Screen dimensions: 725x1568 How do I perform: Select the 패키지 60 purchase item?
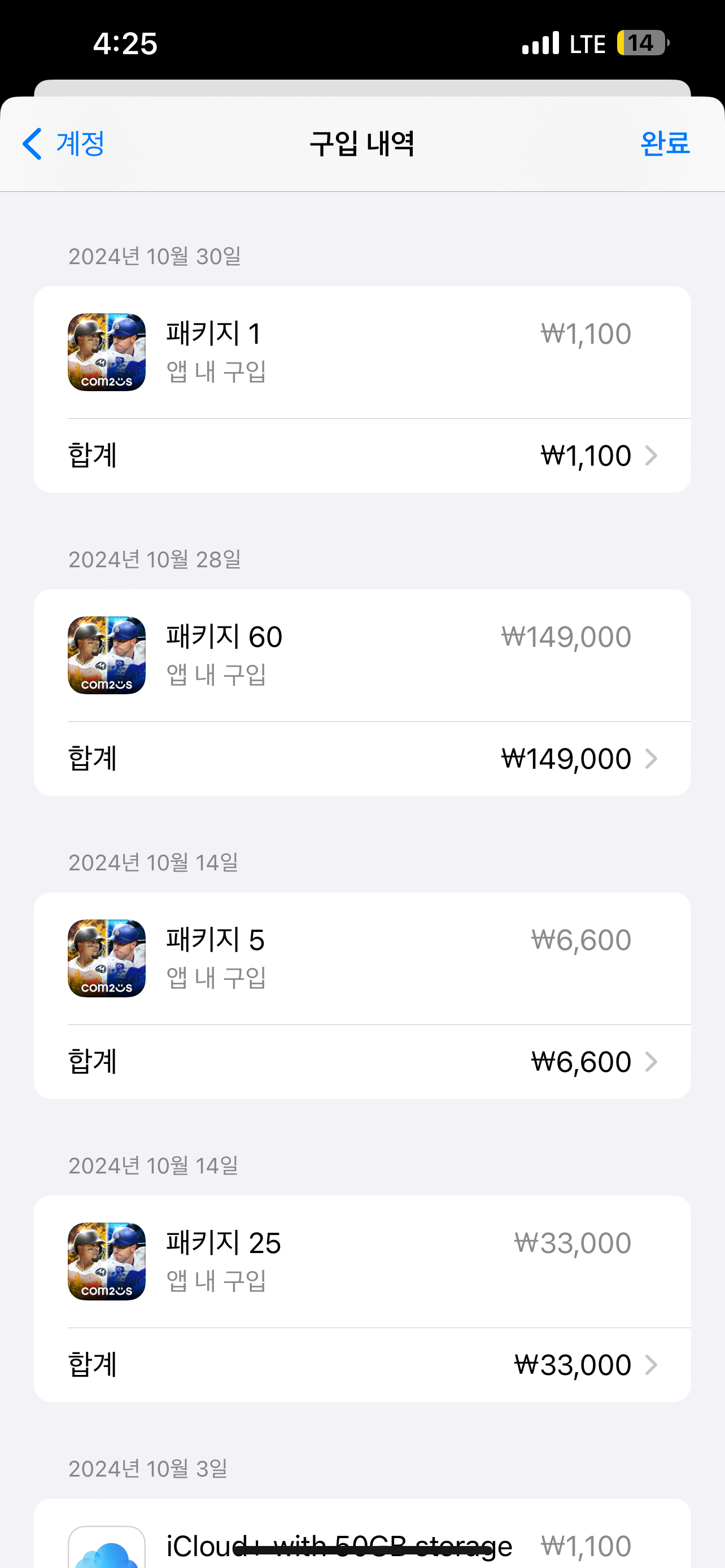tap(362, 655)
